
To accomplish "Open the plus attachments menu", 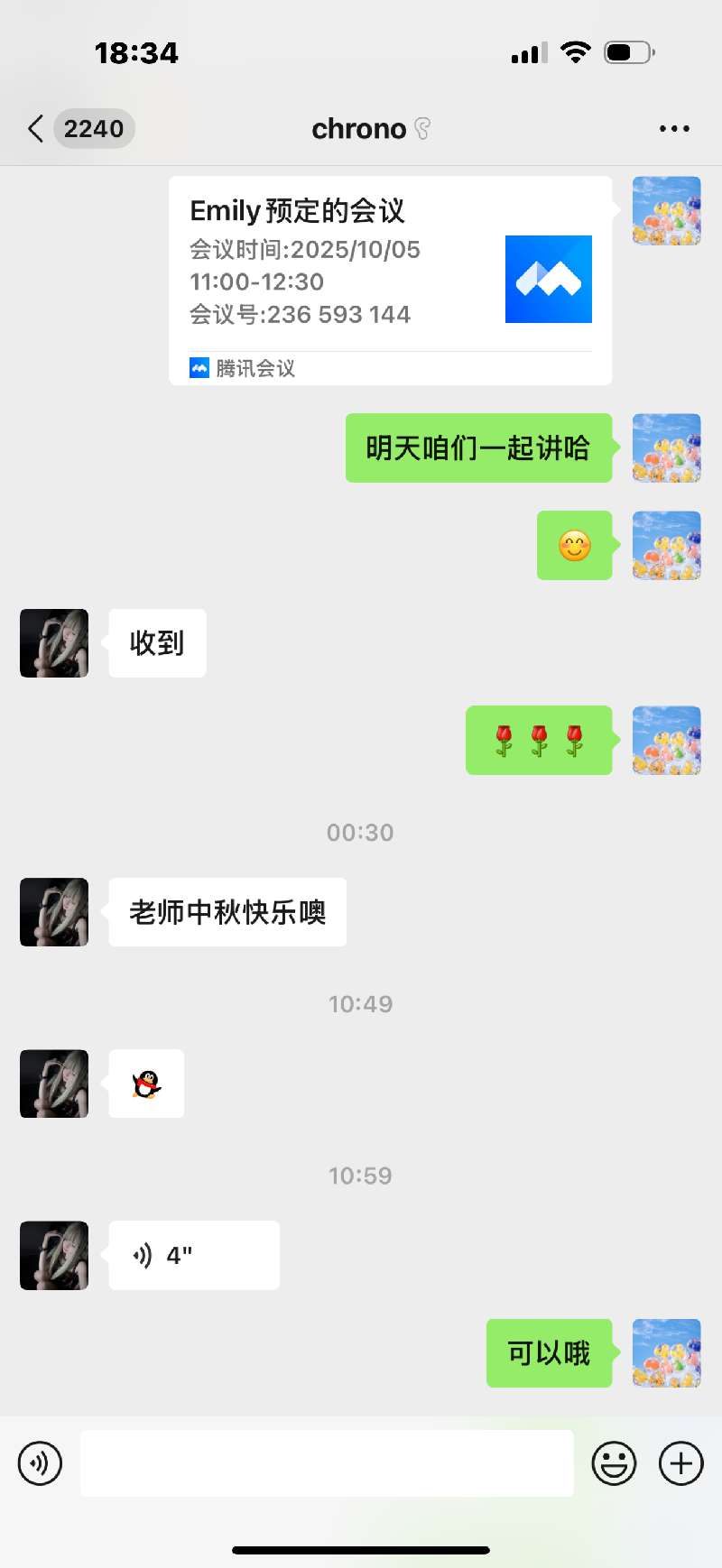I will [680, 1462].
